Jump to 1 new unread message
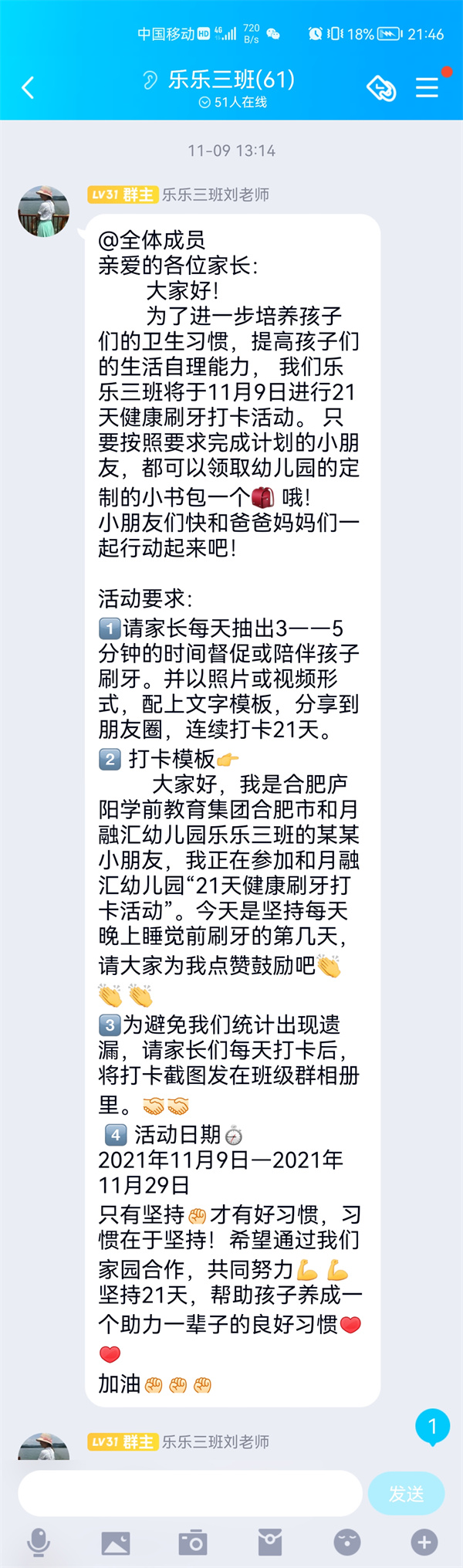The height and width of the screenshot is (1568, 463). pos(432,1427)
